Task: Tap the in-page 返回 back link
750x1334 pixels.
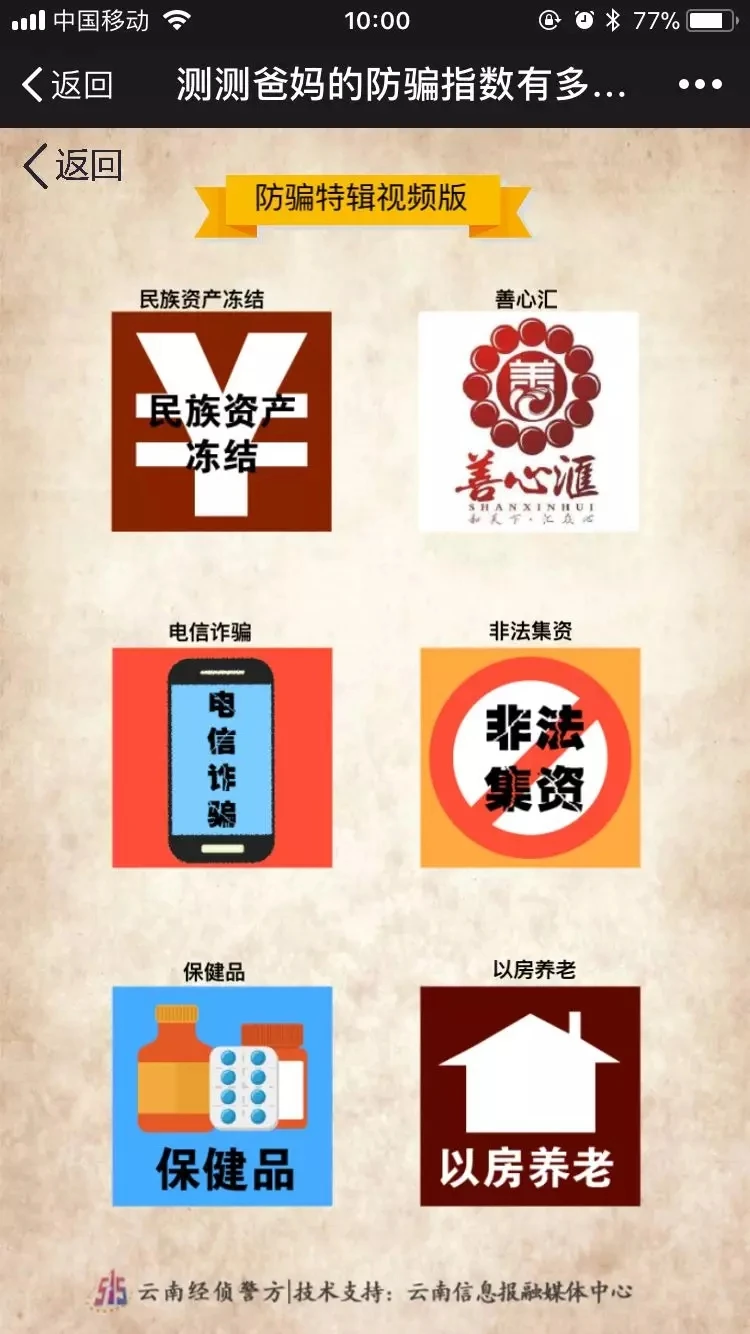Action: [74, 165]
